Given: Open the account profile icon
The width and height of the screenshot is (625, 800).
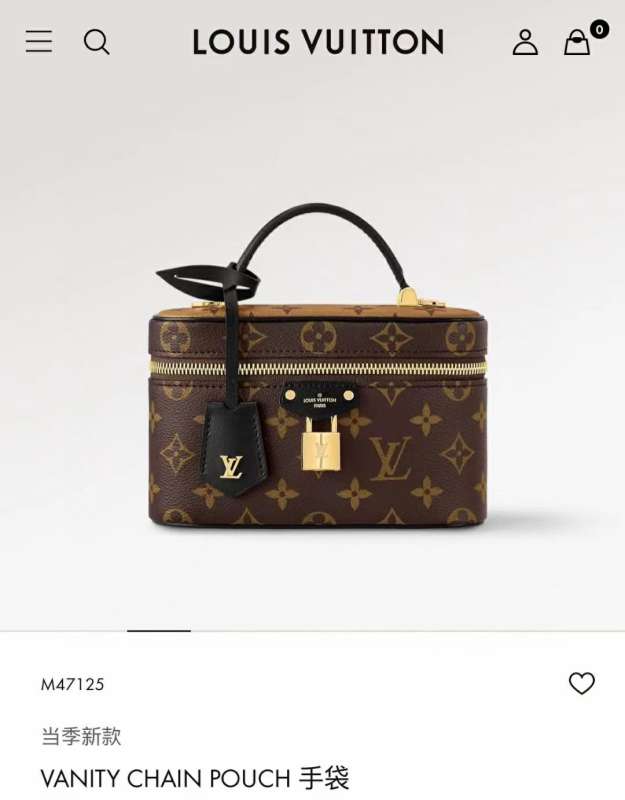Looking at the screenshot, I should [525, 42].
